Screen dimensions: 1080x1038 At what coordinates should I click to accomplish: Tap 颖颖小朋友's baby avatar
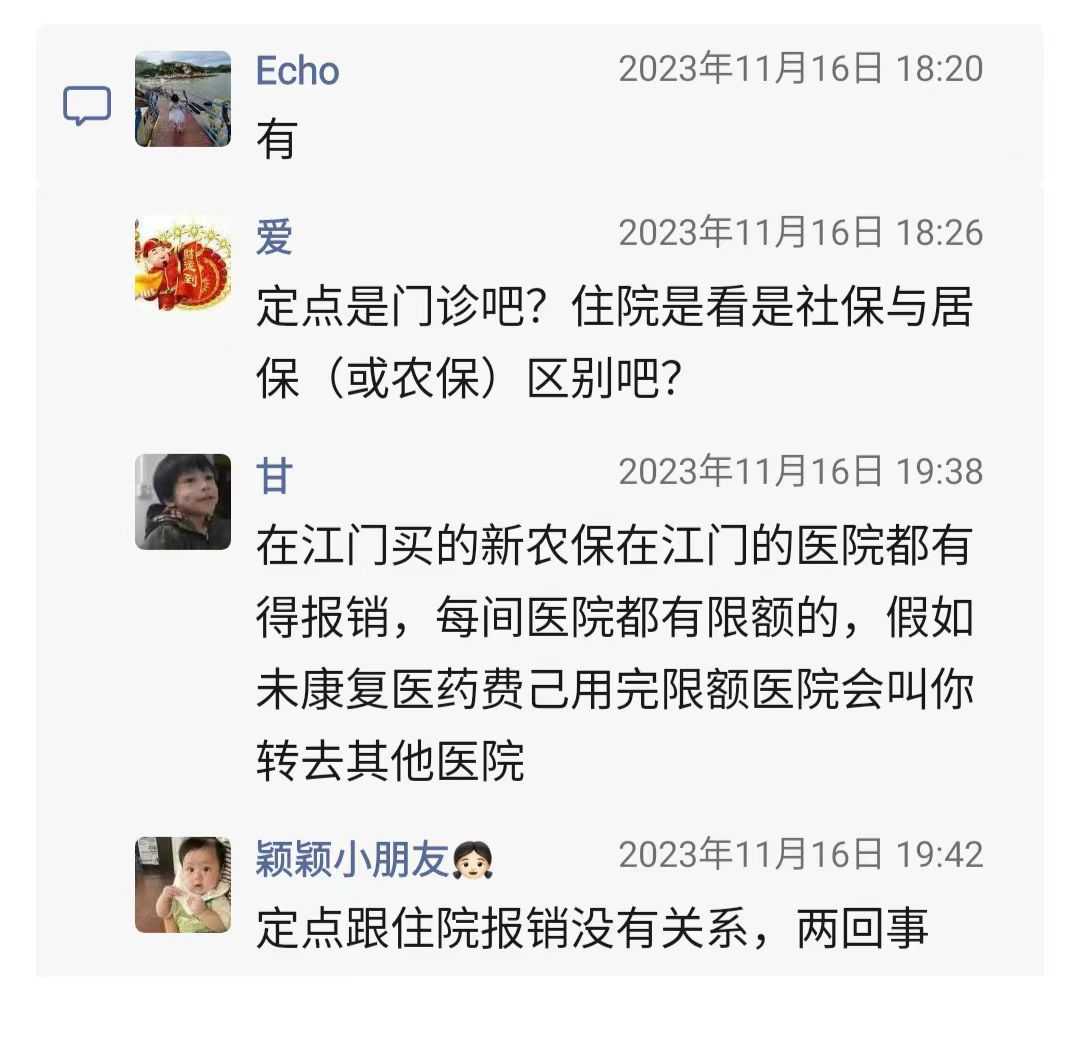(183, 885)
